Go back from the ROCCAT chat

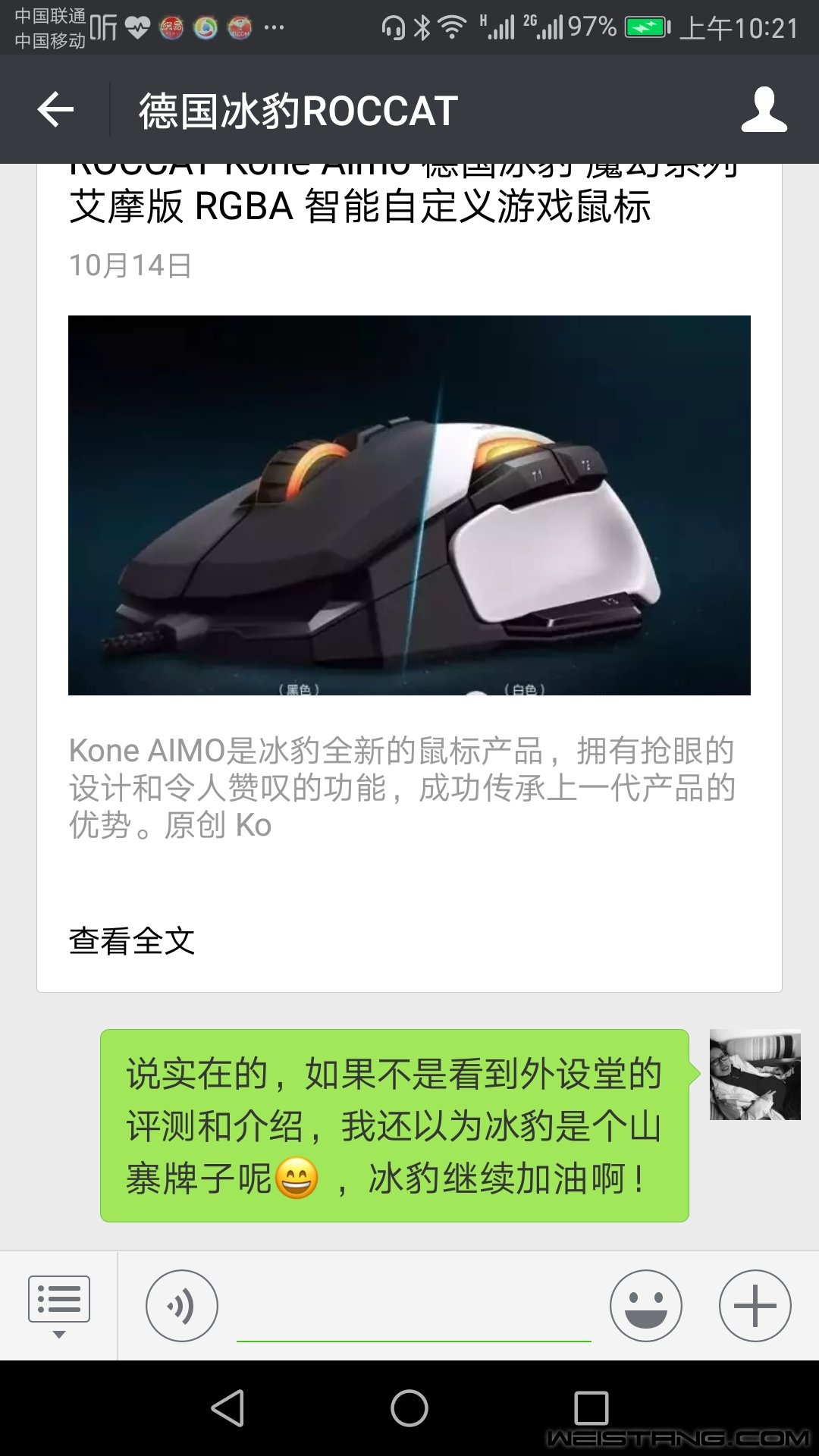[55, 110]
